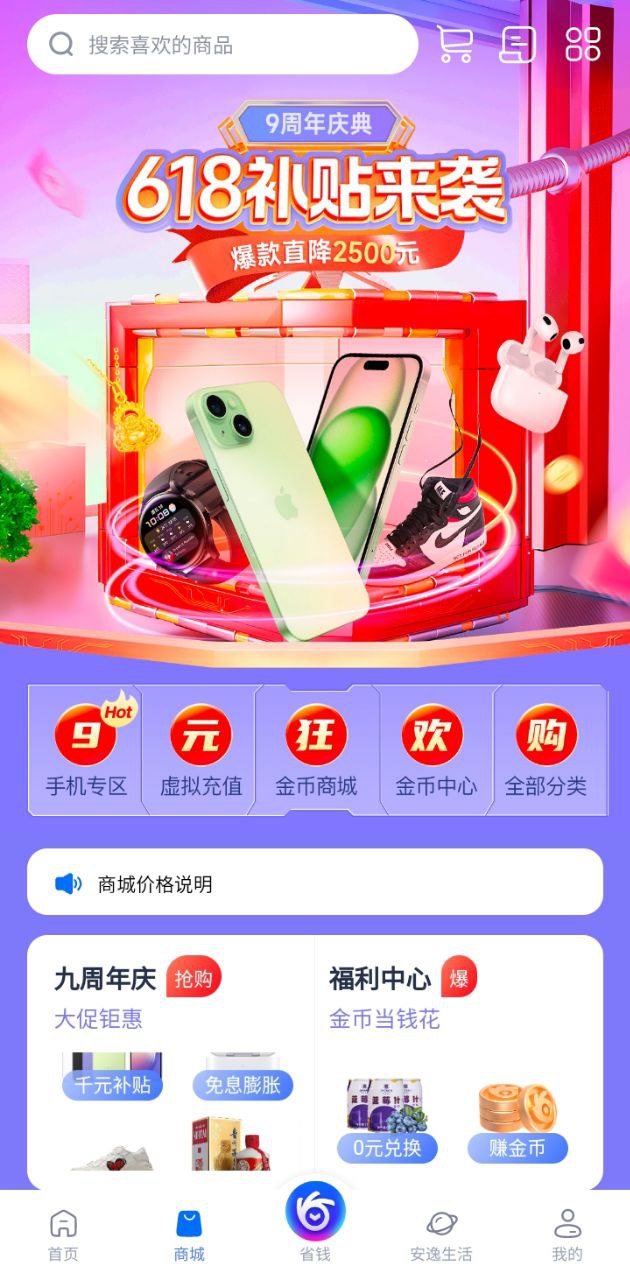Tap 赚金币 offer
The width and height of the screenshot is (630, 1280).
click(x=518, y=1147)
